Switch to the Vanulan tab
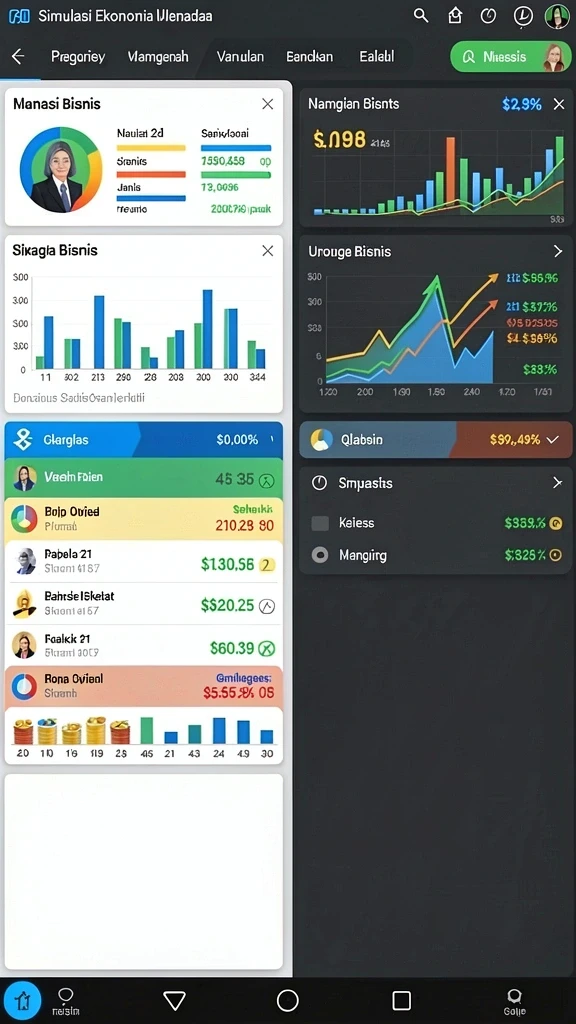 [240, 57]
